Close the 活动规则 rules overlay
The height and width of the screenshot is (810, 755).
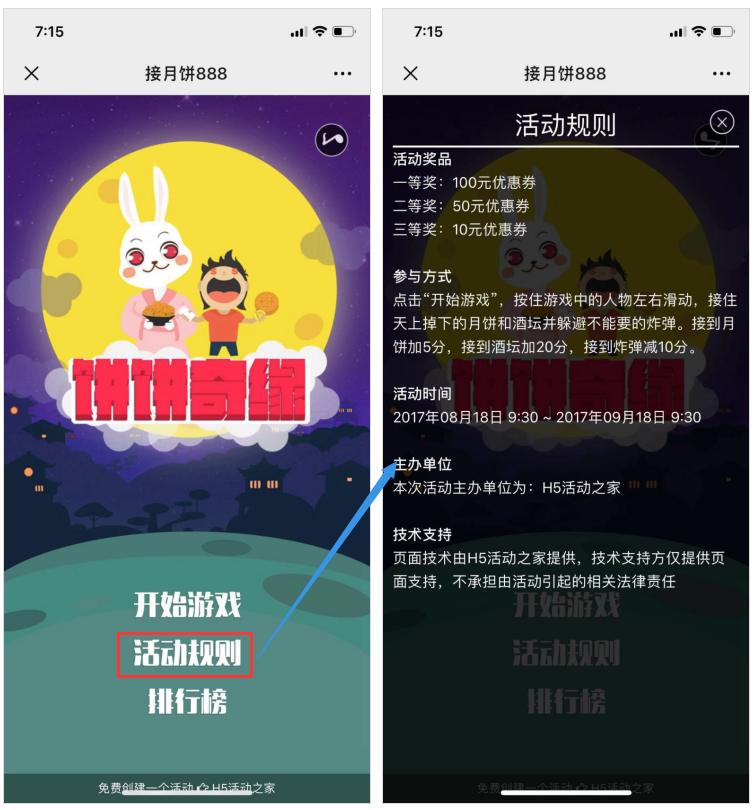(721, 122)
